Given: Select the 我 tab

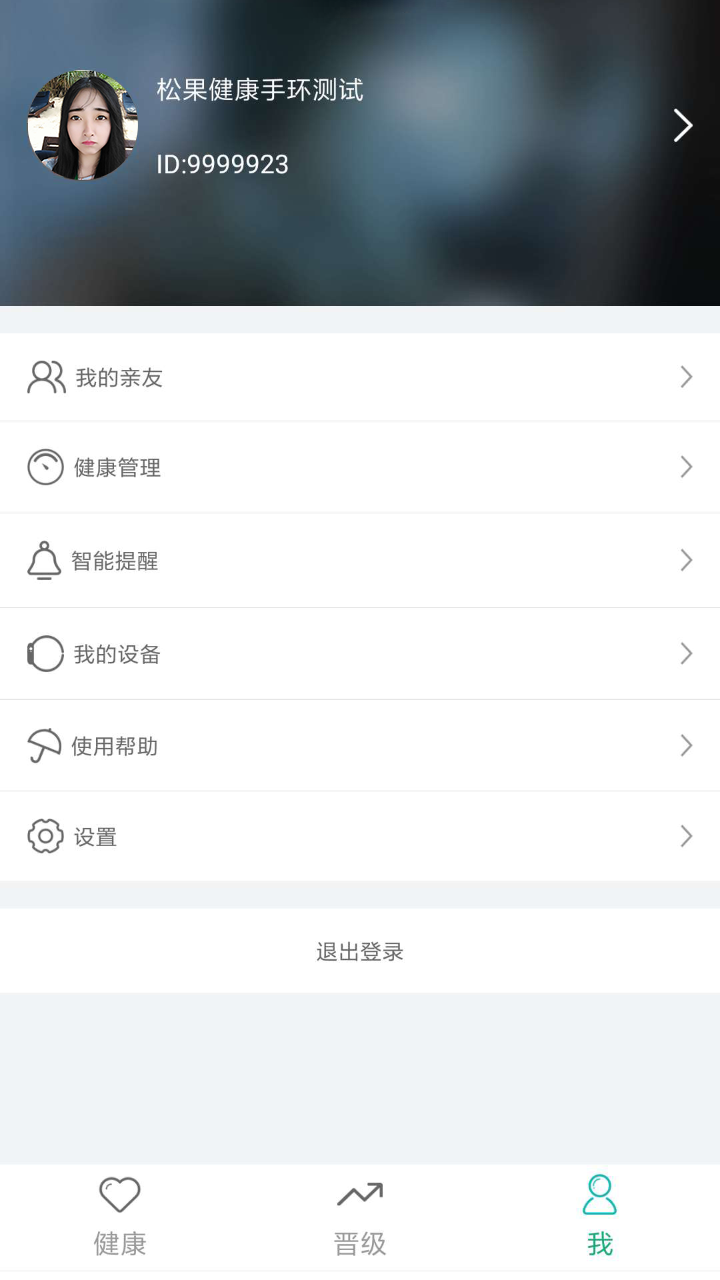Looking at the screenshot, I should point(600,1217).
